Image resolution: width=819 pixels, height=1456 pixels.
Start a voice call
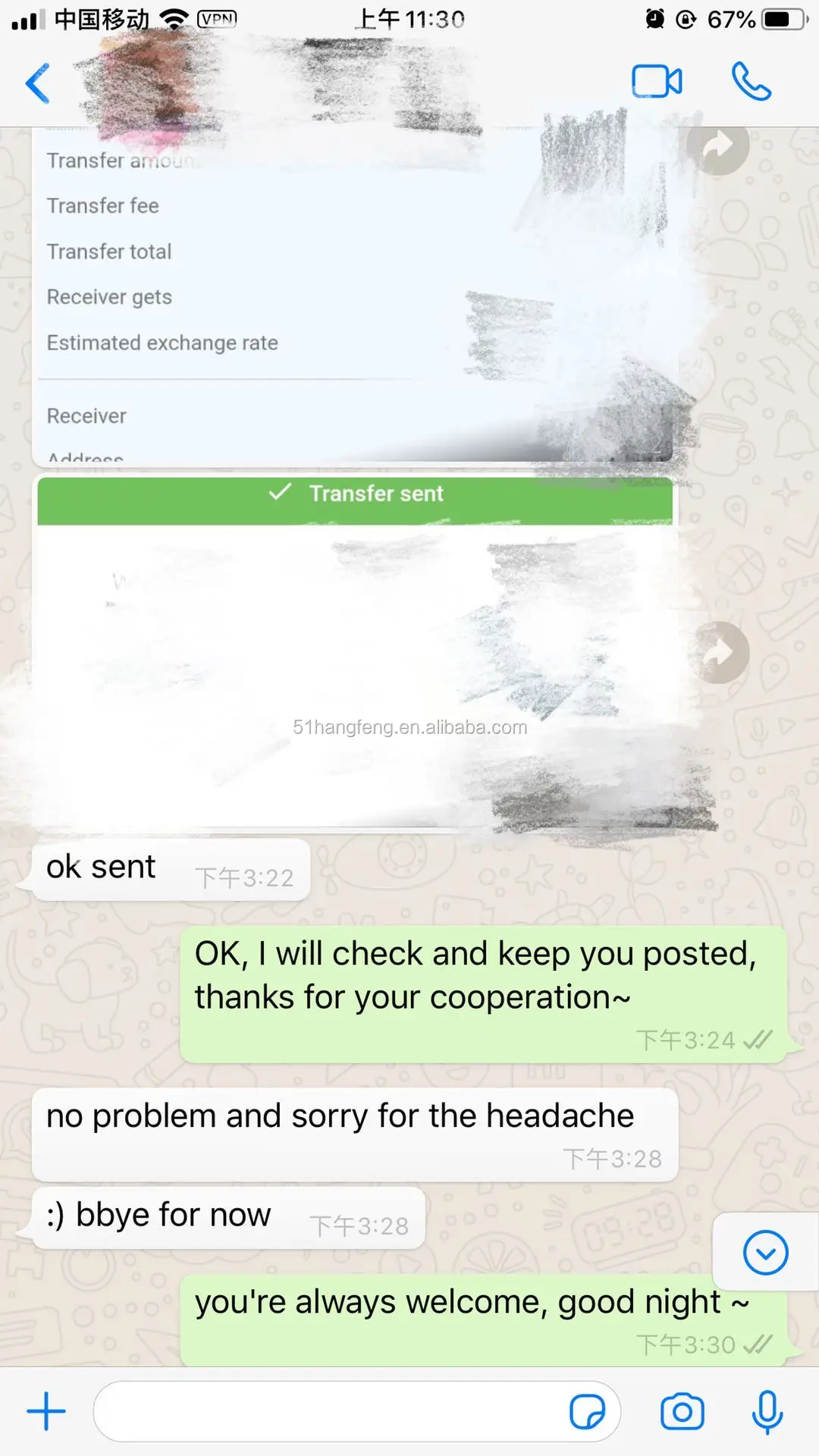pyautogui.click(x=751, y=81)
